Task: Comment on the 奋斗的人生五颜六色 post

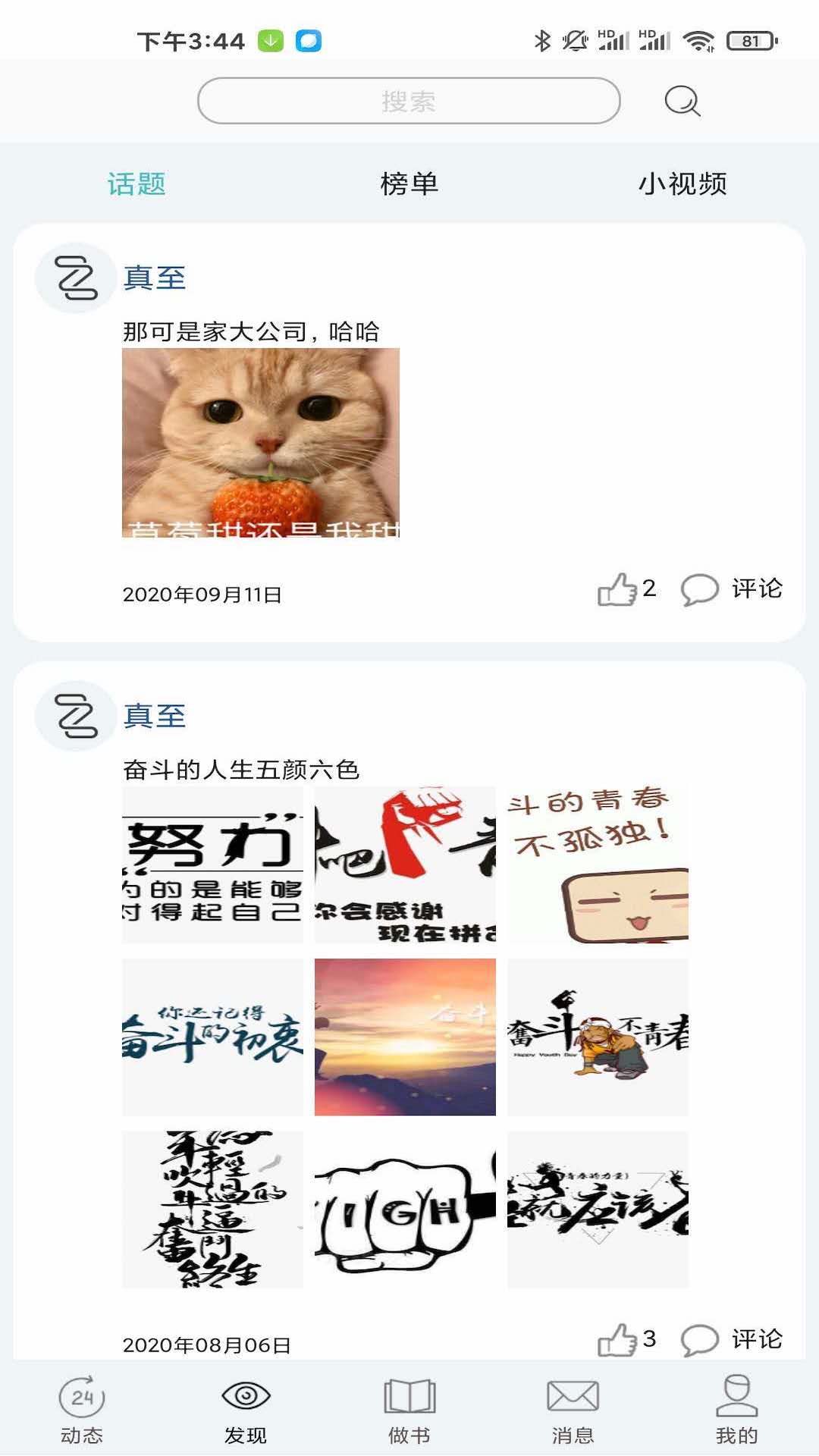Action: click(x=732, y=1339)
